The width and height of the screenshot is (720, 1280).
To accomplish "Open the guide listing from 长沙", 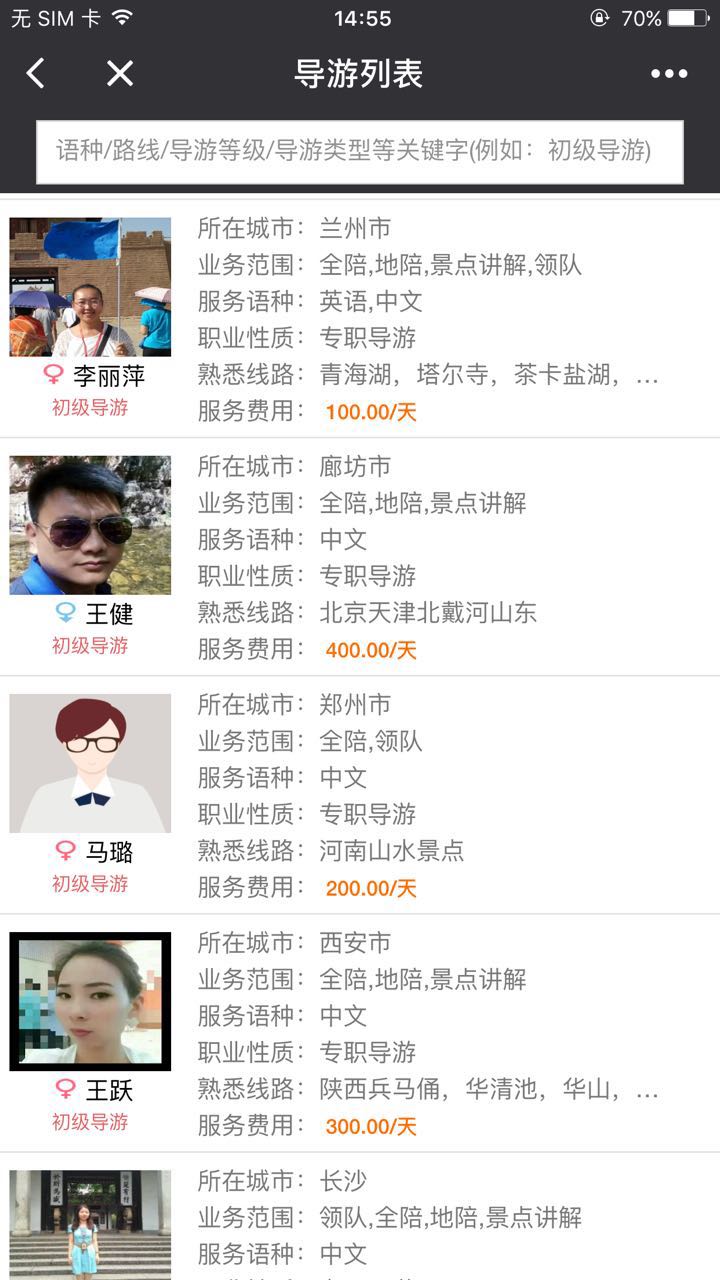I will pyautogui.click(x=360, y=1220).
